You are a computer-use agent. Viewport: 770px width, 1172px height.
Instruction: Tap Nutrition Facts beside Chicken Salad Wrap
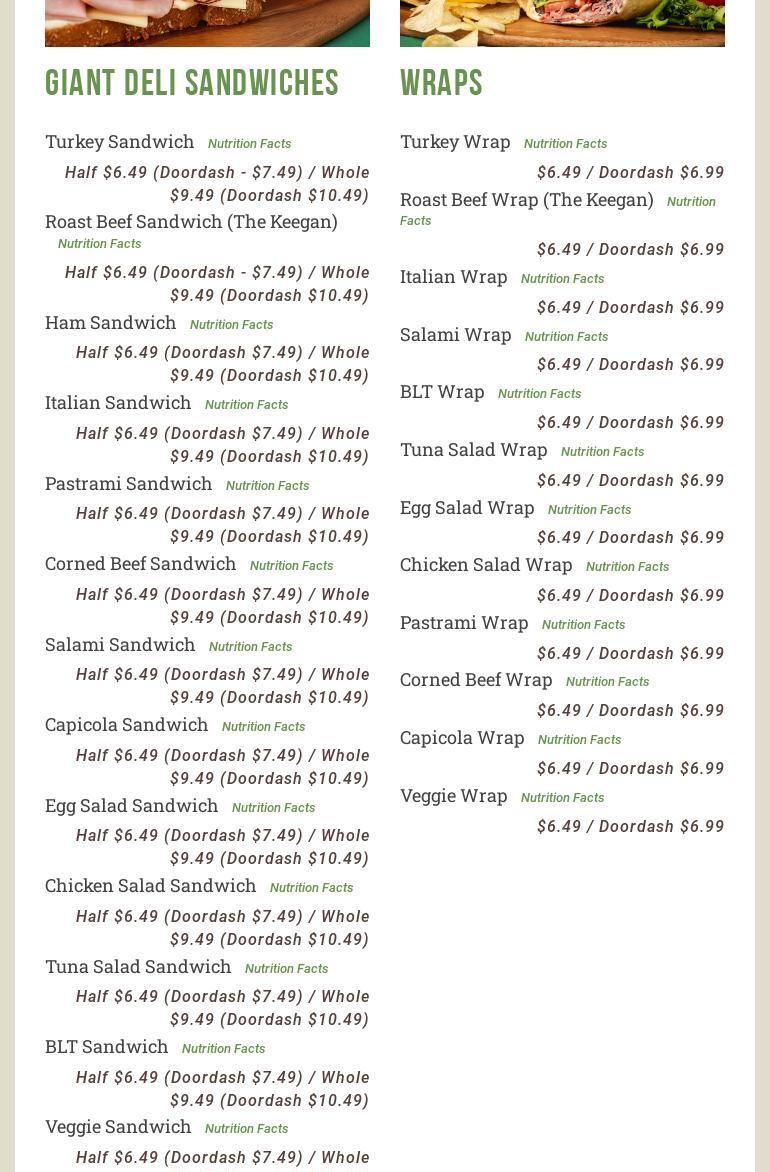627,567
